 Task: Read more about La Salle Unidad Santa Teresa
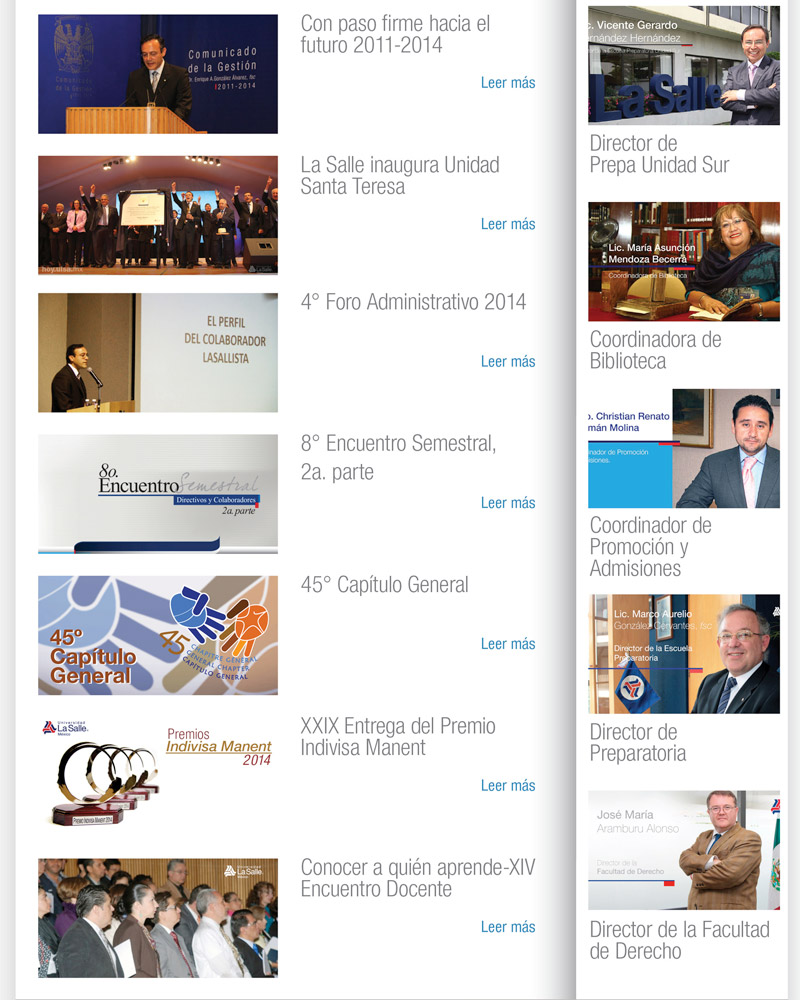coord(508,224)
